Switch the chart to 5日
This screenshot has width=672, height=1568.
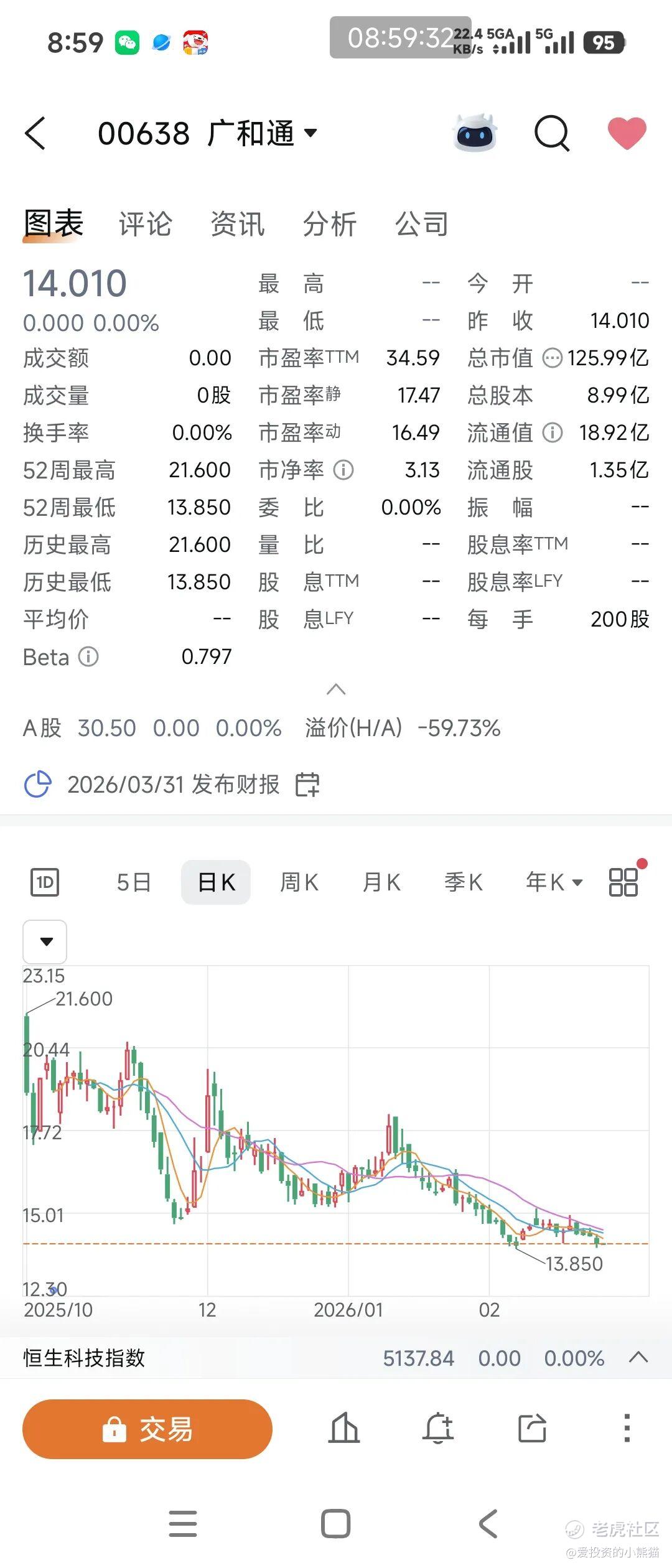pos(134,882)
